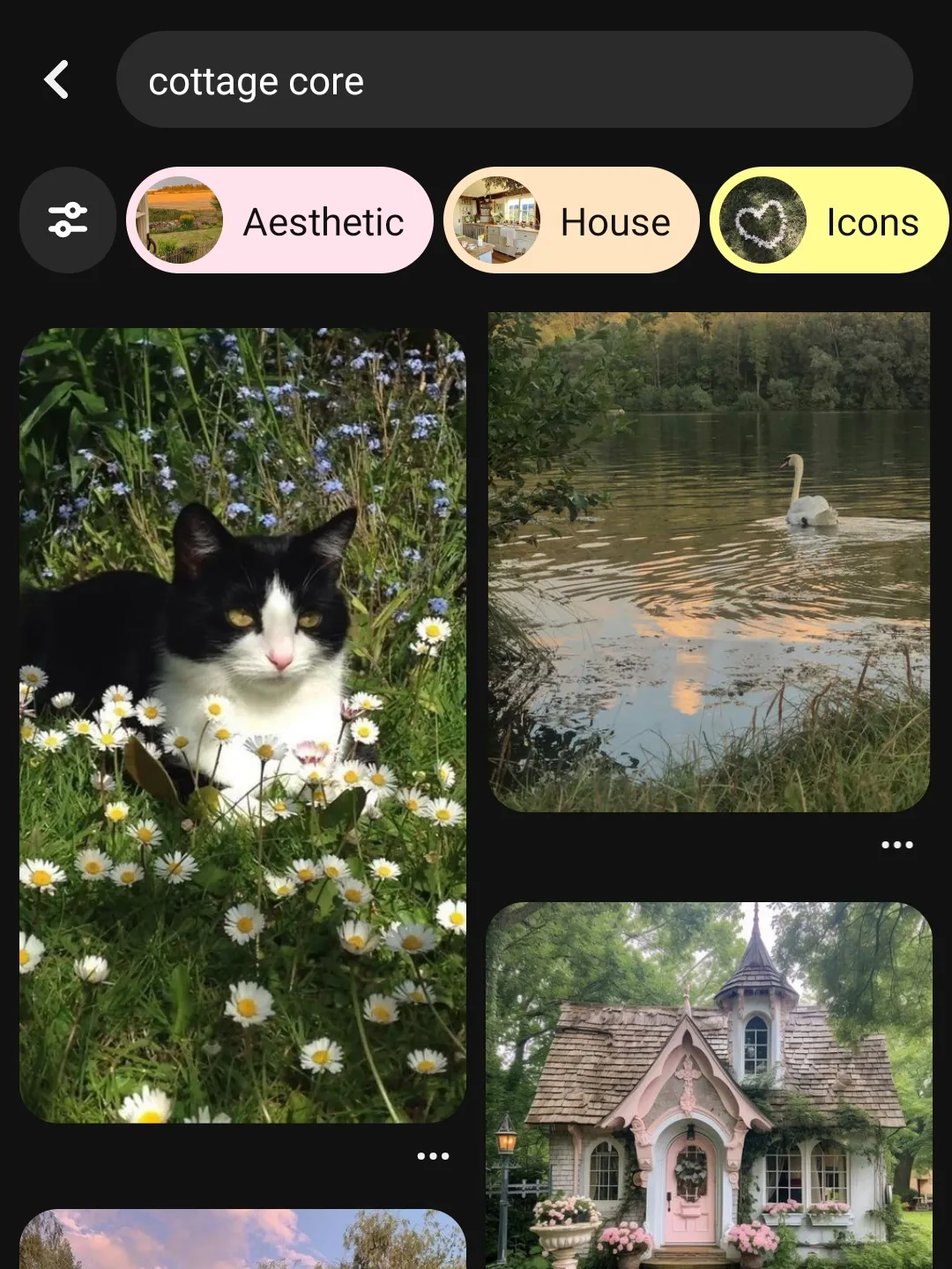
Task: Show more options under the cat pin
Action: point(433,1156)
